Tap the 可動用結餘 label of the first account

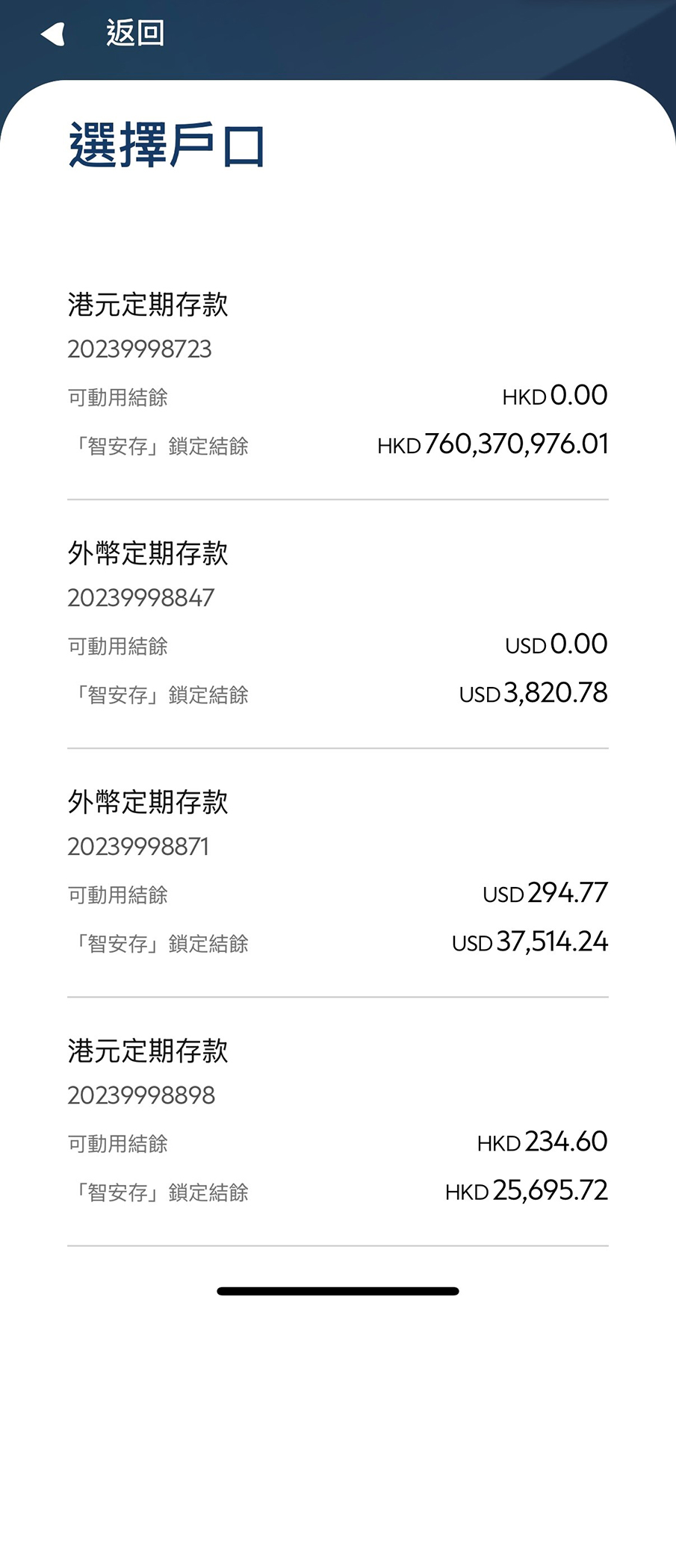118,397
